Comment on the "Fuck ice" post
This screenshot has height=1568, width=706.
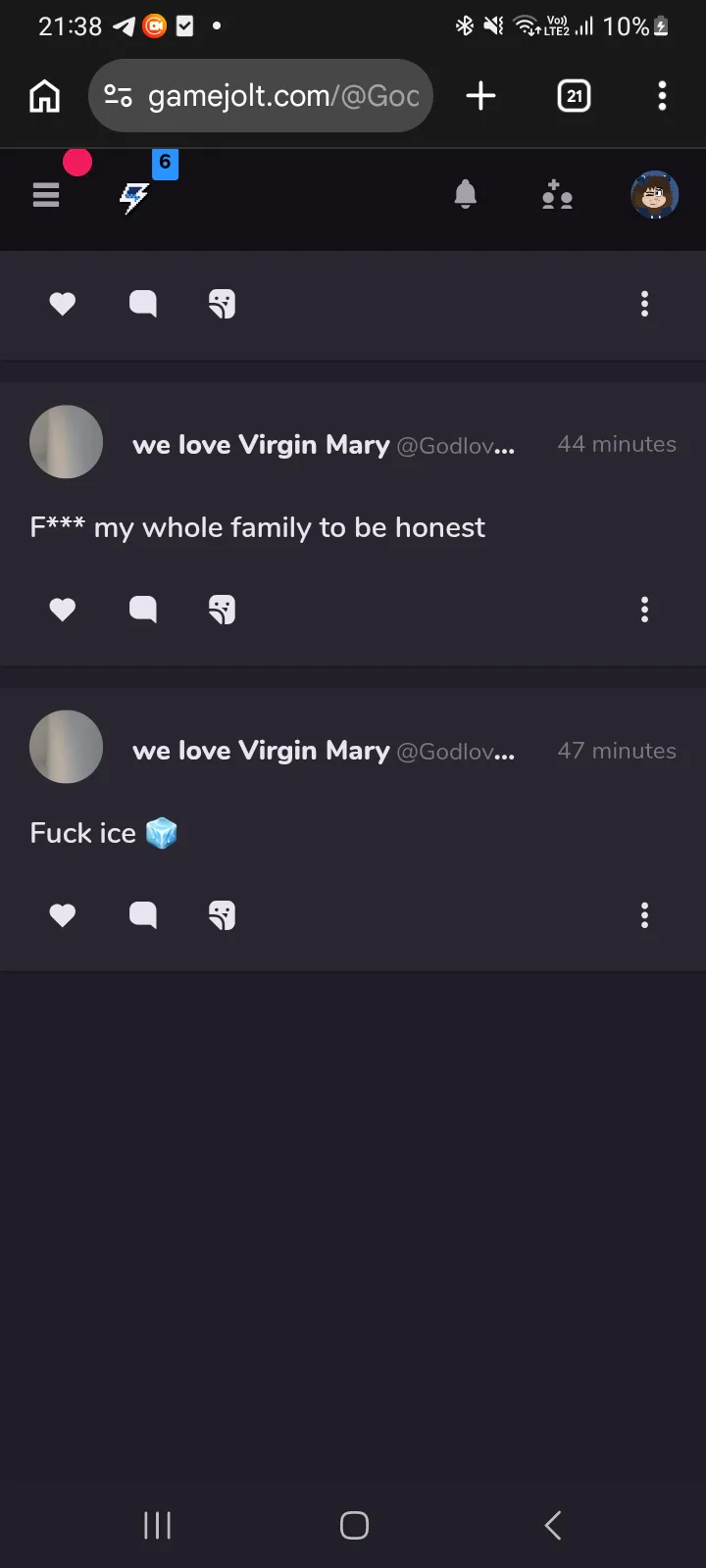(143, 915)
